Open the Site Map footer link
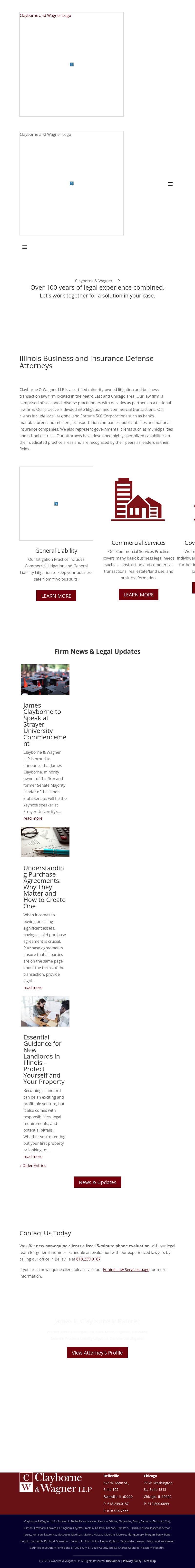Image resolution: width=195 pixels, height=1568 pixels. tap(150, 1561)
